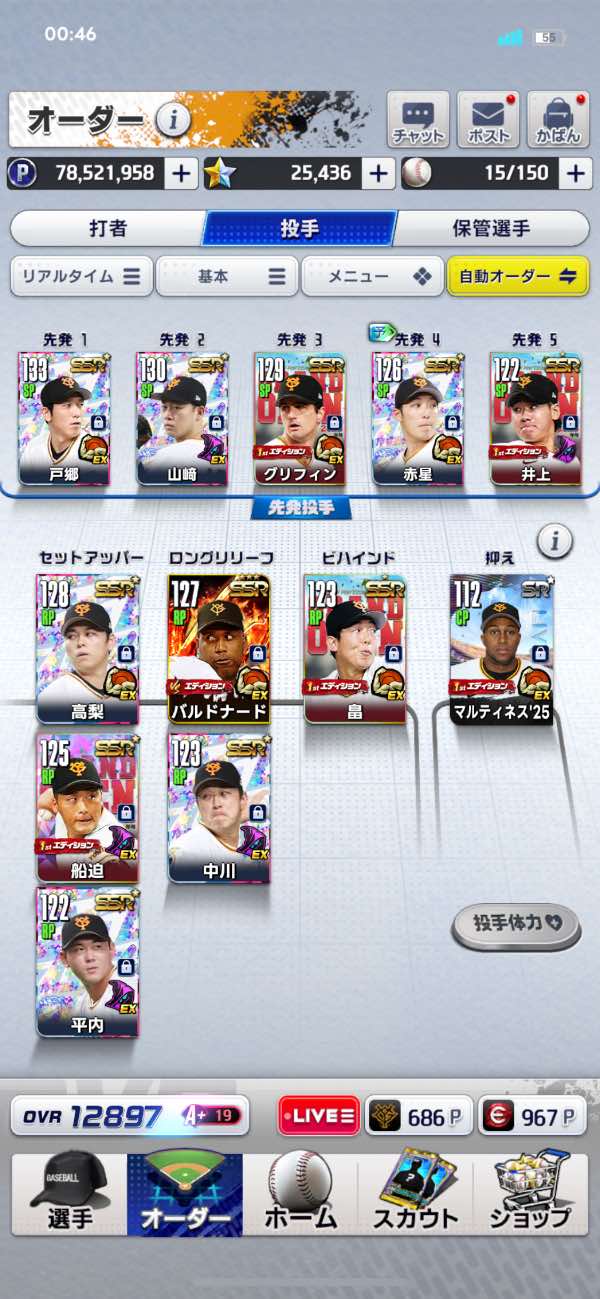Open the LIVE button
The height and width of the screenshot is (1299, 600).
coord(318,1116)
